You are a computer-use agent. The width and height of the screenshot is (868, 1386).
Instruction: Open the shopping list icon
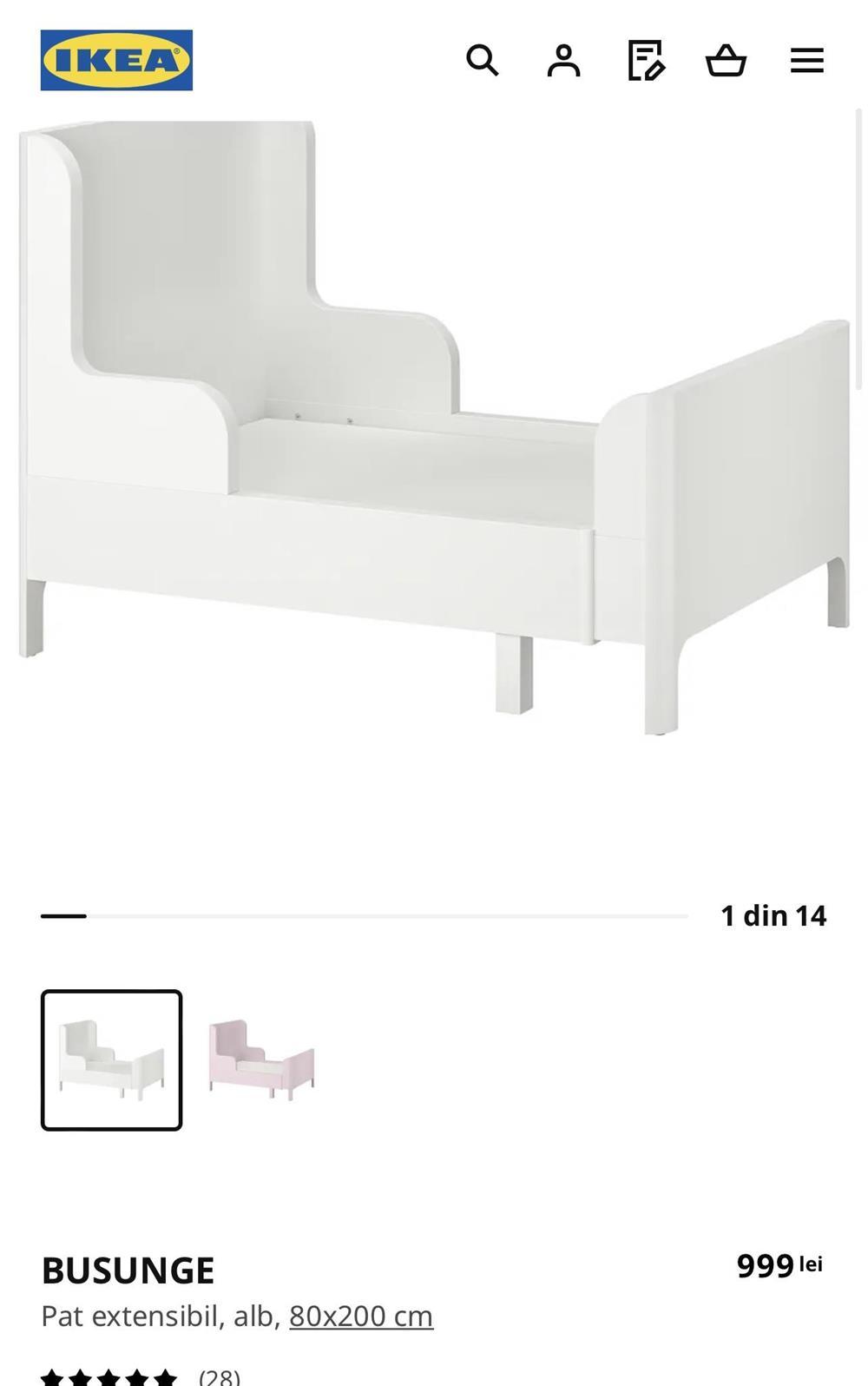click(x=646, y=61)
